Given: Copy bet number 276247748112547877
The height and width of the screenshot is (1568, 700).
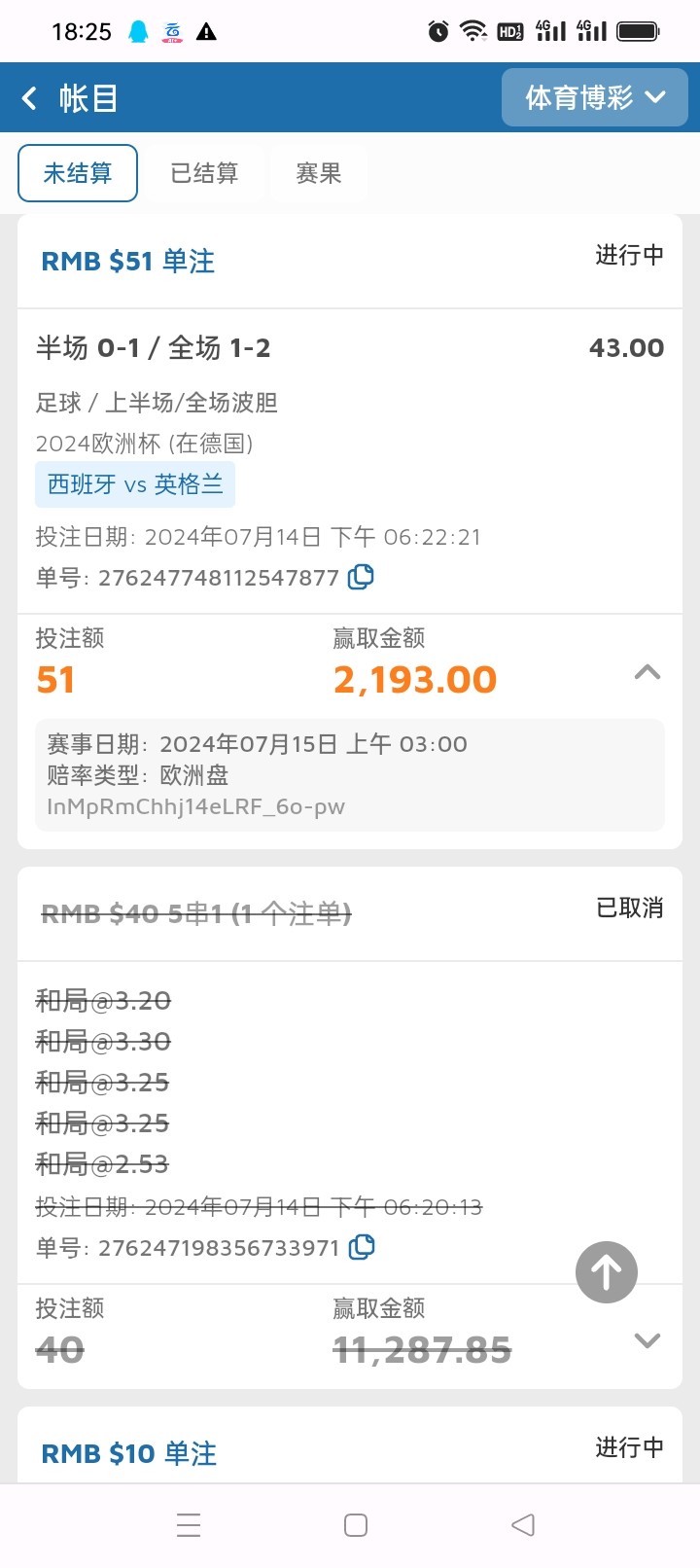Looking at the screenshot, I should point(361,577).
